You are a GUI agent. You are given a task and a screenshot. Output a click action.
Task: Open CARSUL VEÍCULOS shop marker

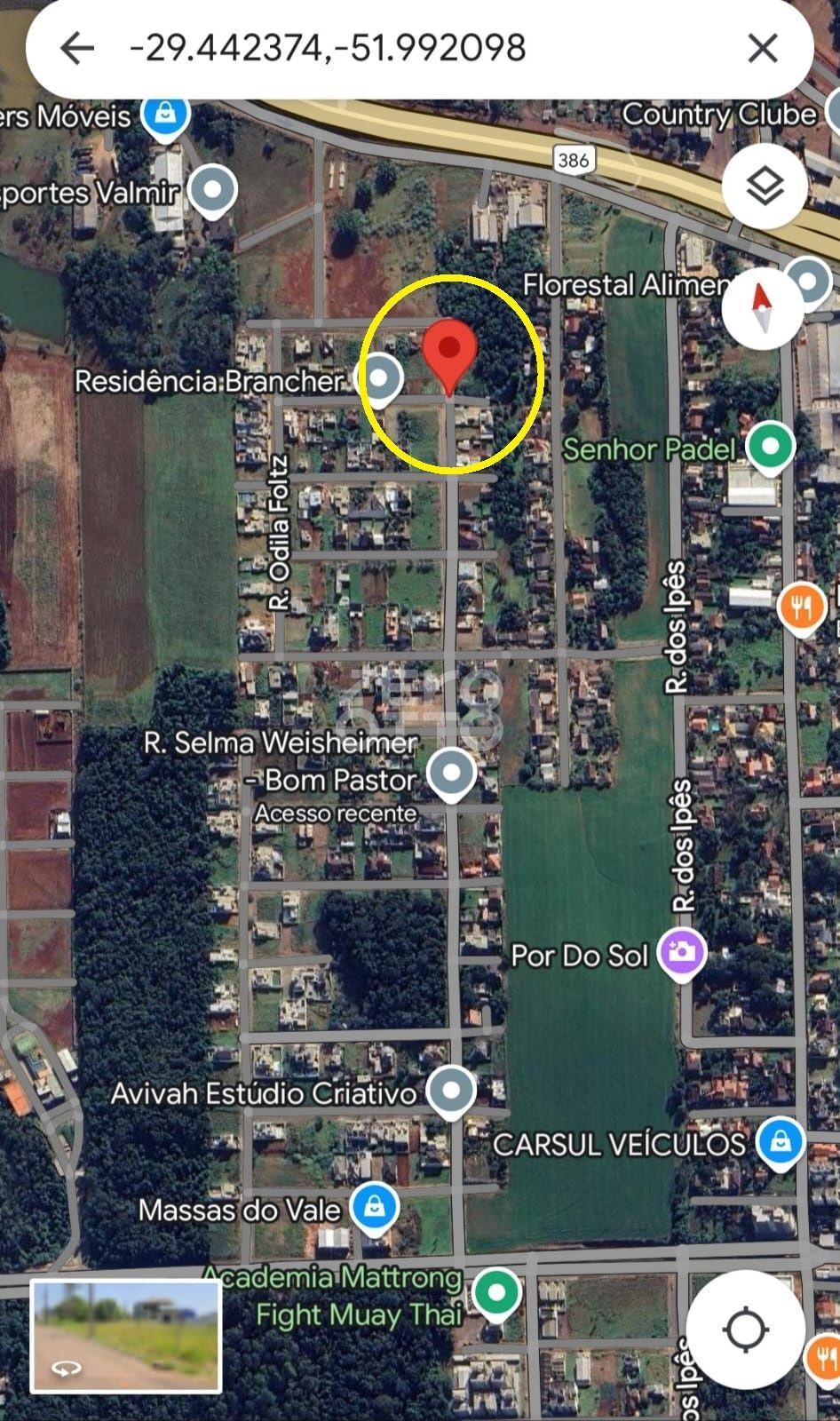781,1141
